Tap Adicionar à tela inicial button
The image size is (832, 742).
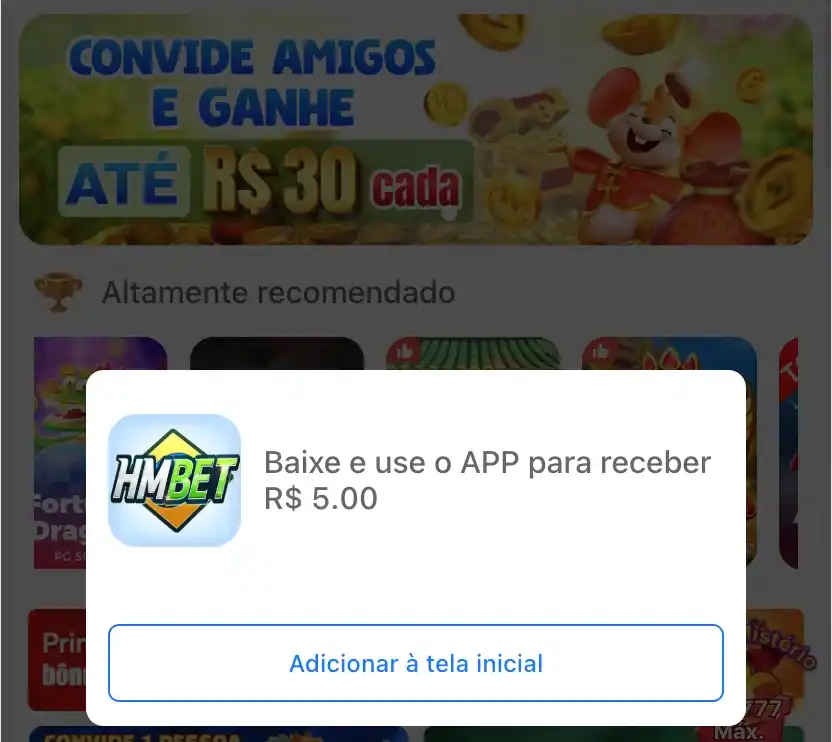415,663
